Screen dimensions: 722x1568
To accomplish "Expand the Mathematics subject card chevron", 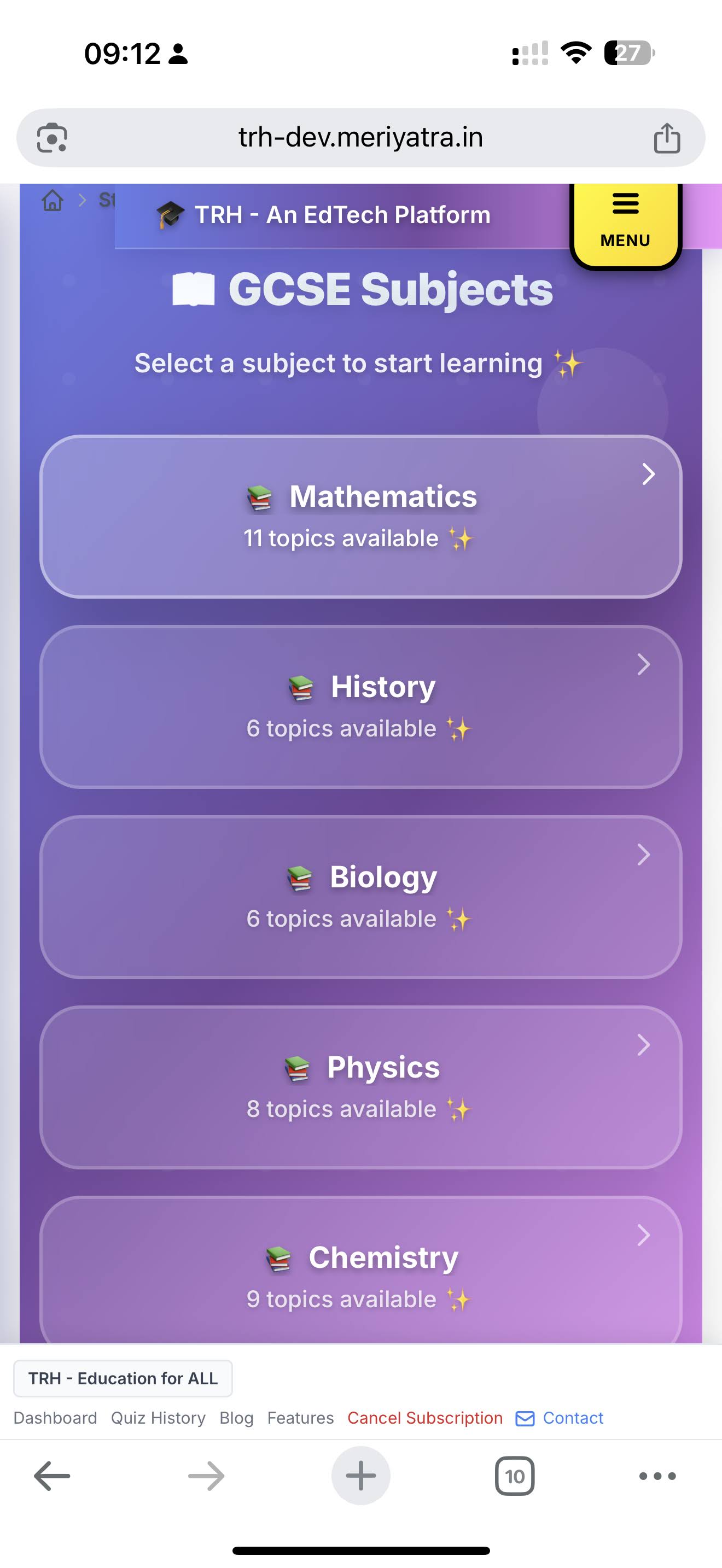I will 649,473.
